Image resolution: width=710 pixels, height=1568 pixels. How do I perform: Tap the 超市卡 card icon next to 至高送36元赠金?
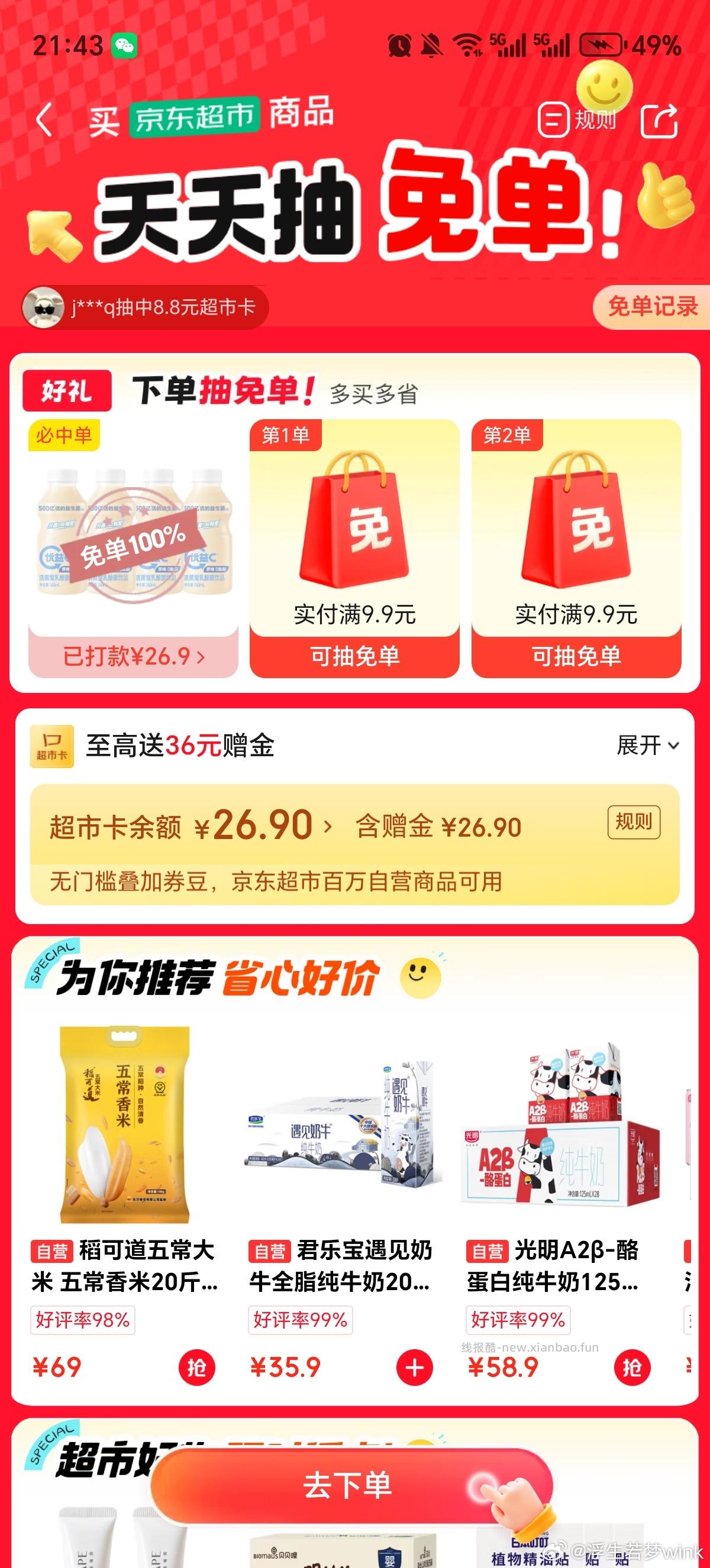(x=54, y=746)
